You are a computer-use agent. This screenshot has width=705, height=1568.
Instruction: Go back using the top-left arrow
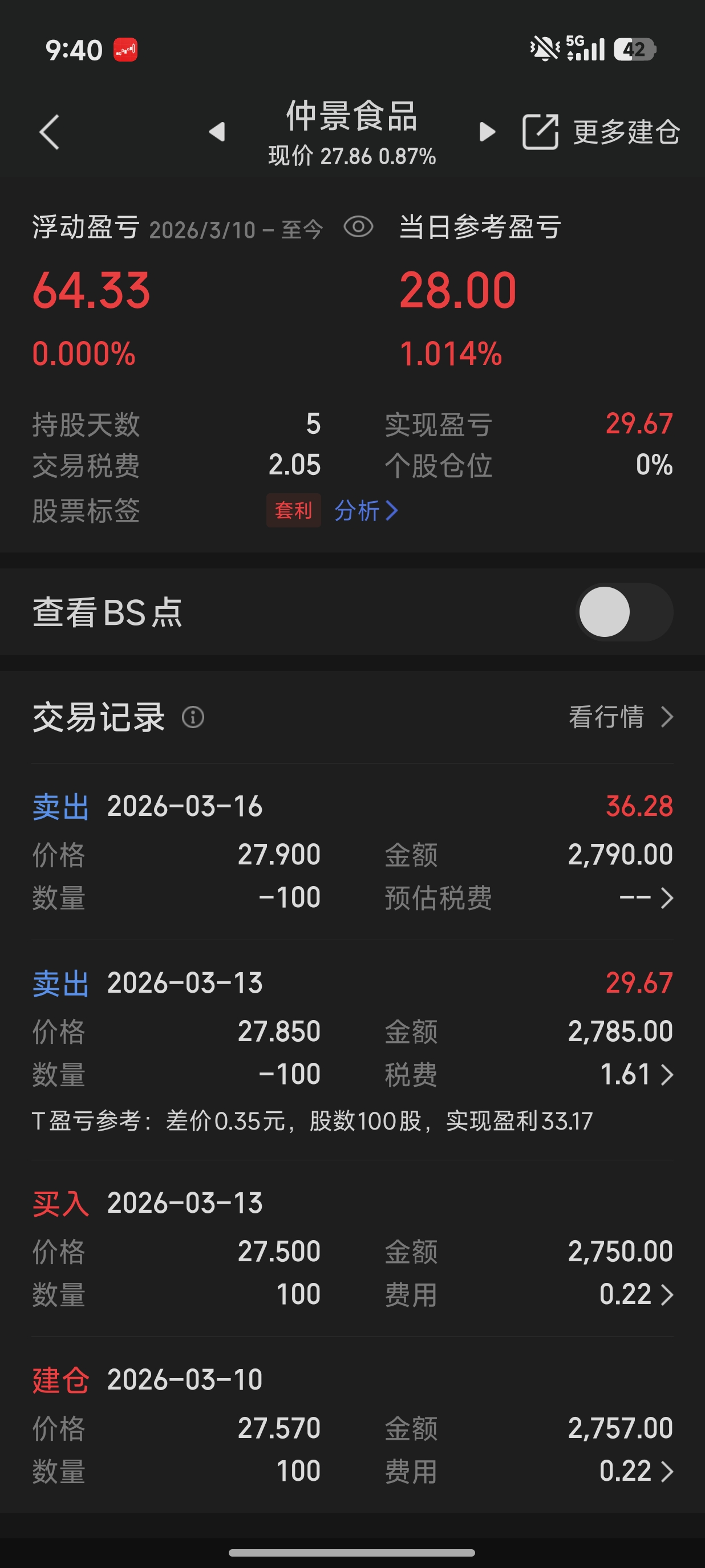[49, 132]
